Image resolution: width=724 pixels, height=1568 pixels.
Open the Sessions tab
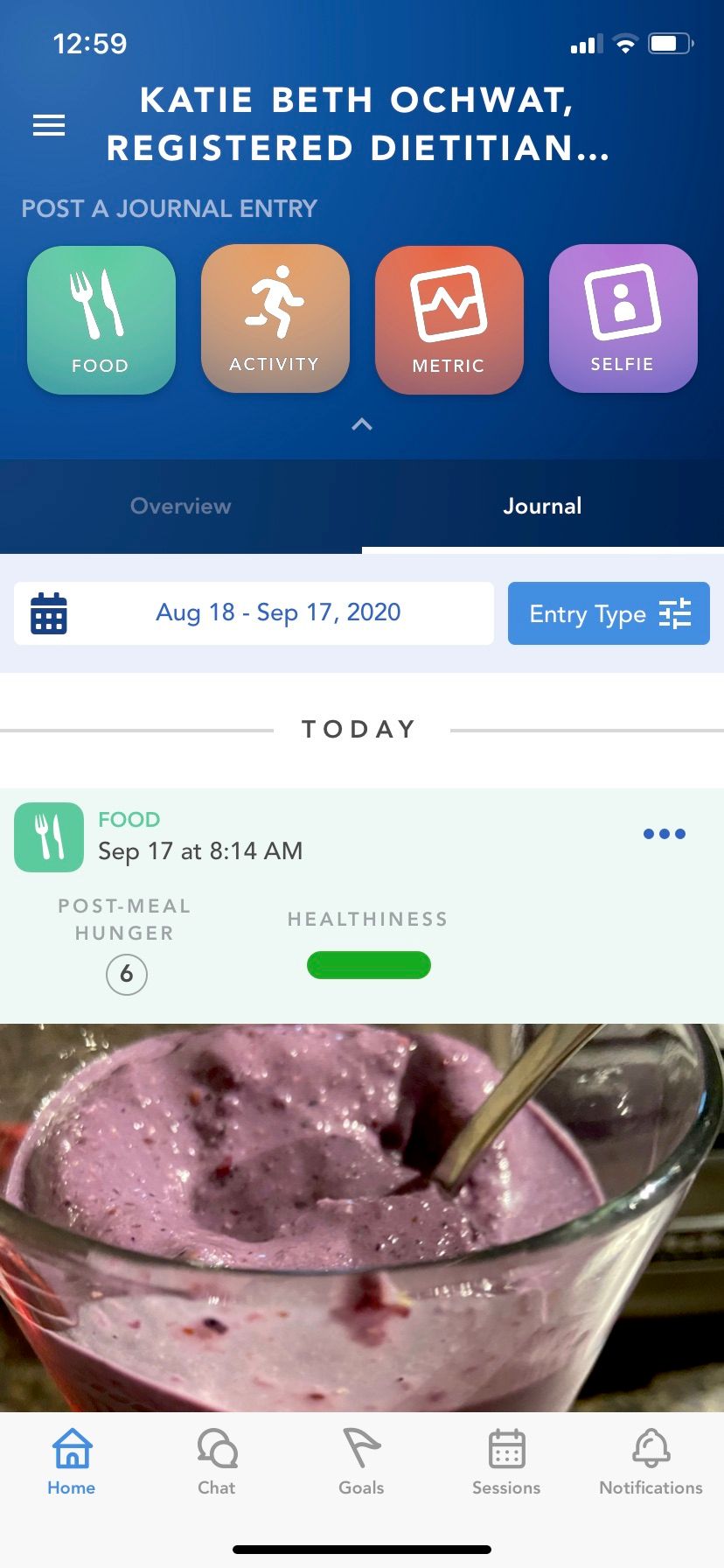pos(506,1461)
